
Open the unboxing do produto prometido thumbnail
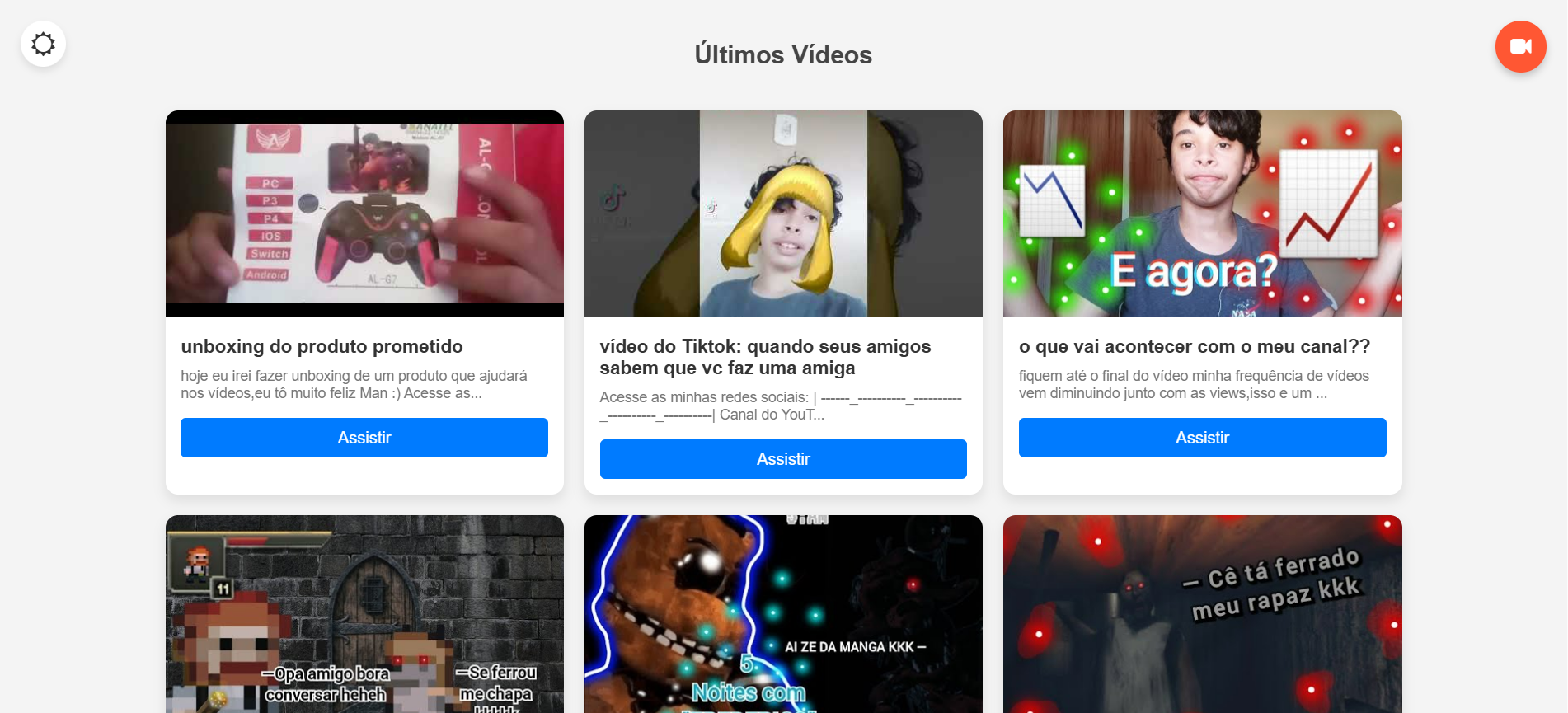pos(364,213)
